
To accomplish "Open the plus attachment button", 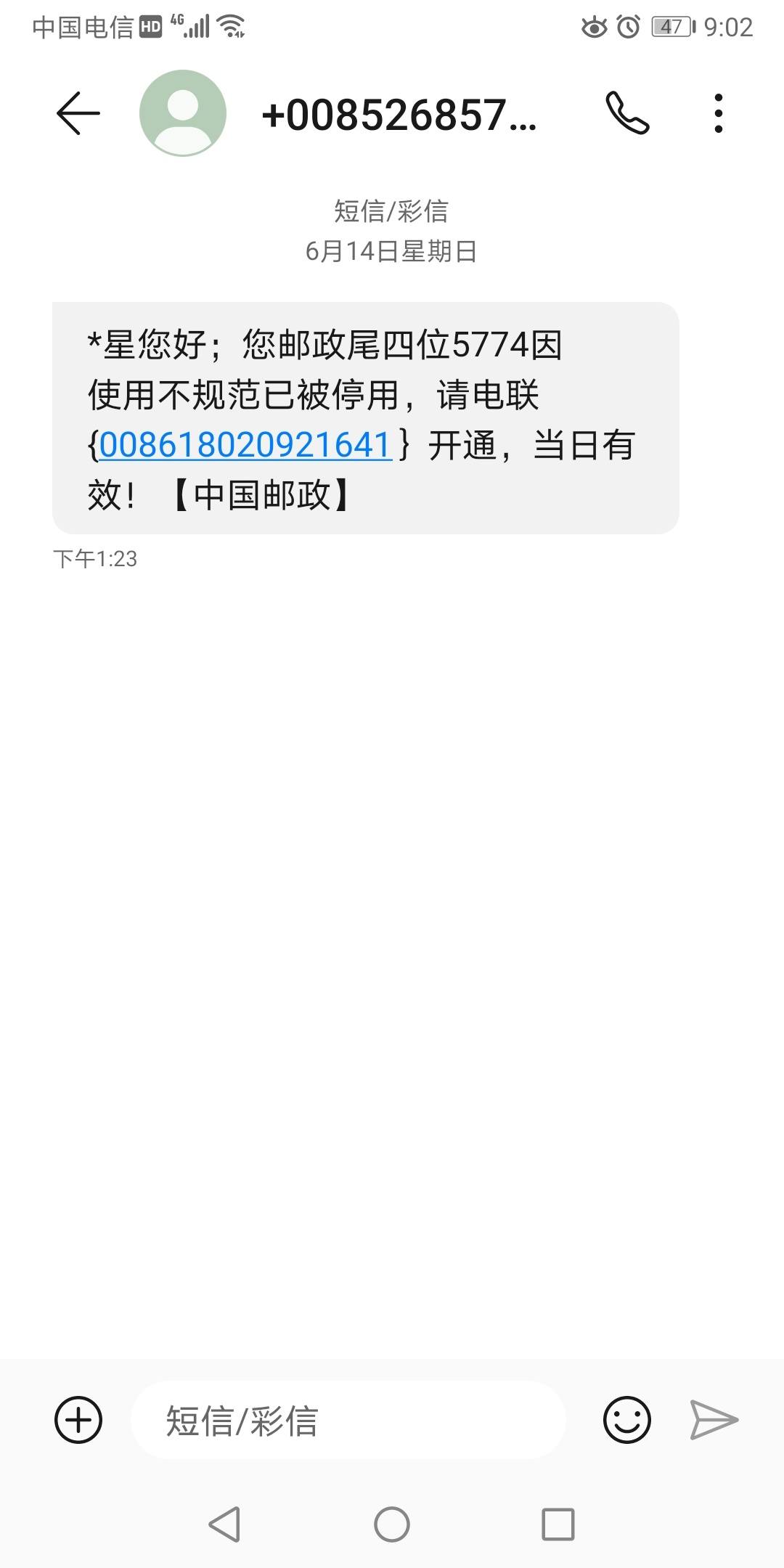I will 78,1420.
